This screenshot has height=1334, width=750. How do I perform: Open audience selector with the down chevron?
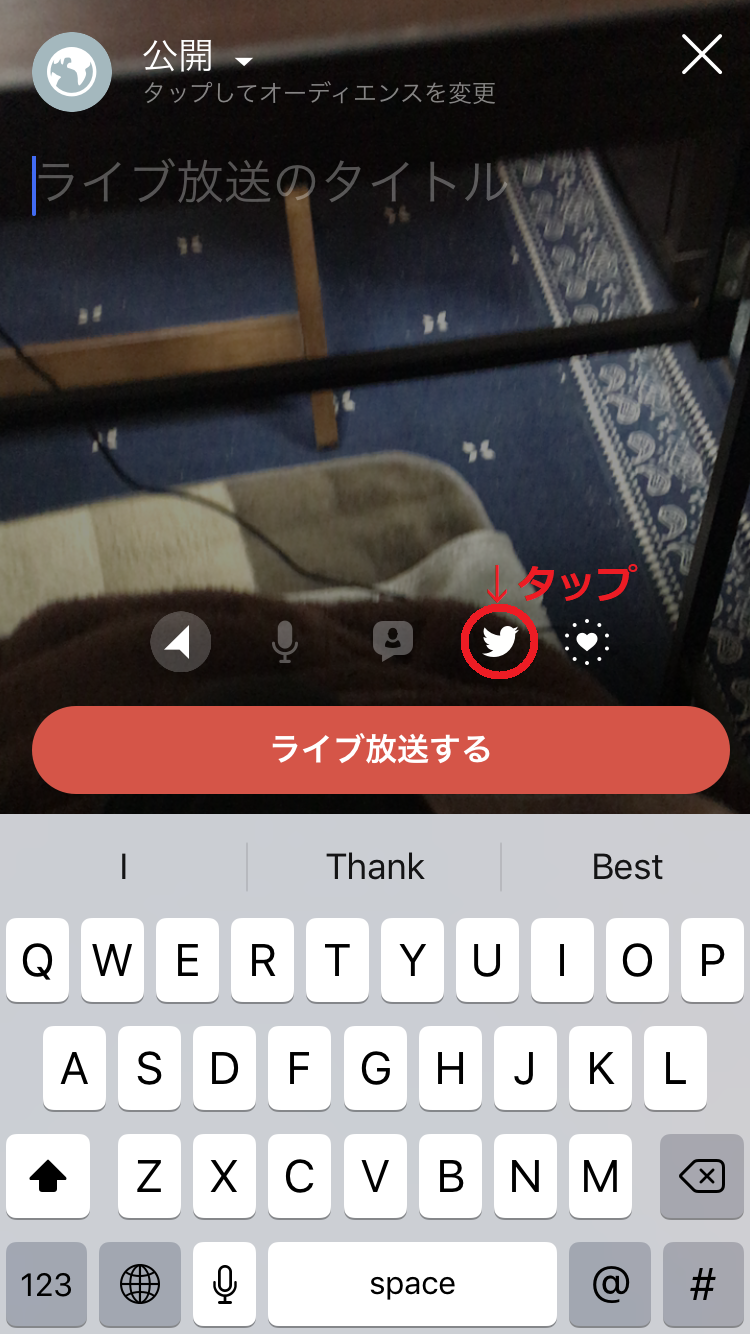point(243,60)
